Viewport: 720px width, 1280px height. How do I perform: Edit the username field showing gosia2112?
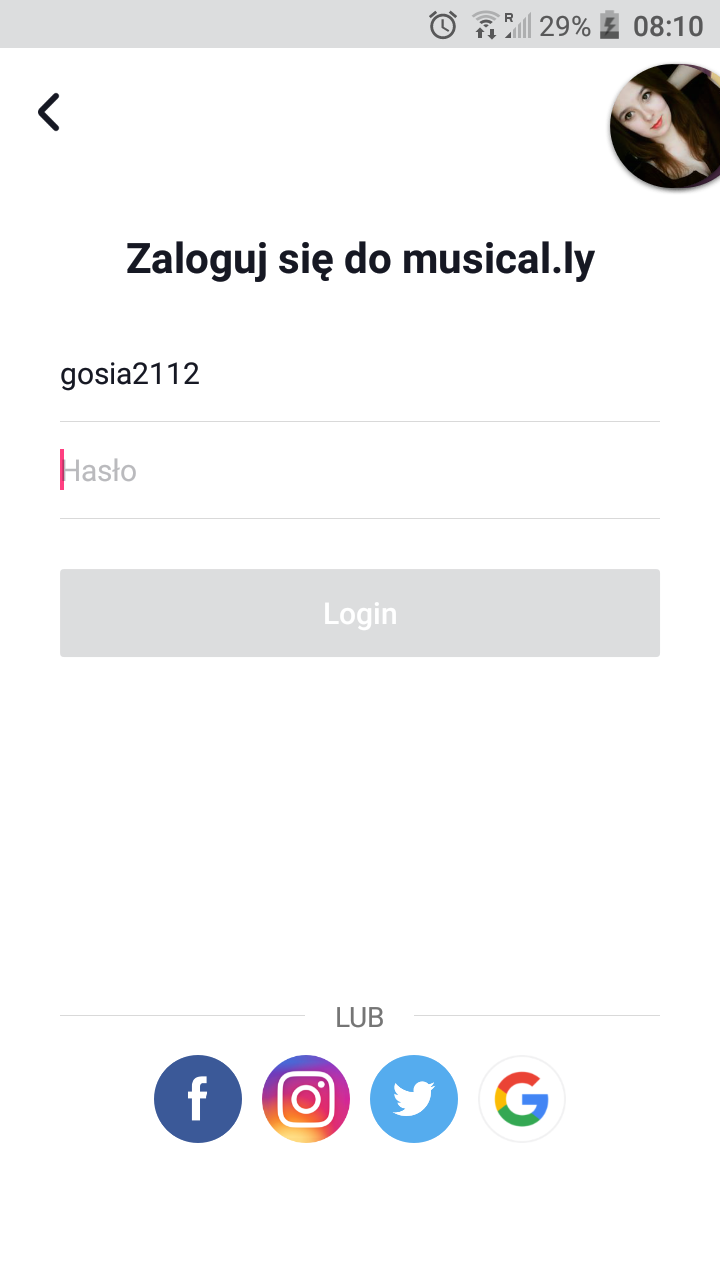[x=360, y=374]
